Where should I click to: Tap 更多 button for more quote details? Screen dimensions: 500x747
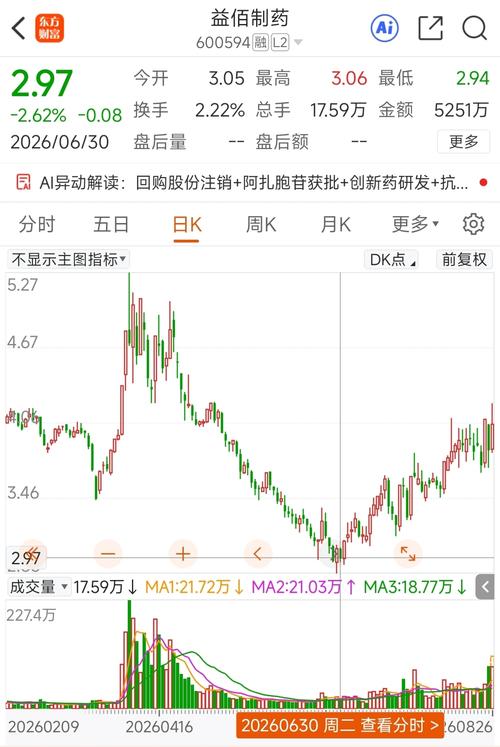coord(463,141)
